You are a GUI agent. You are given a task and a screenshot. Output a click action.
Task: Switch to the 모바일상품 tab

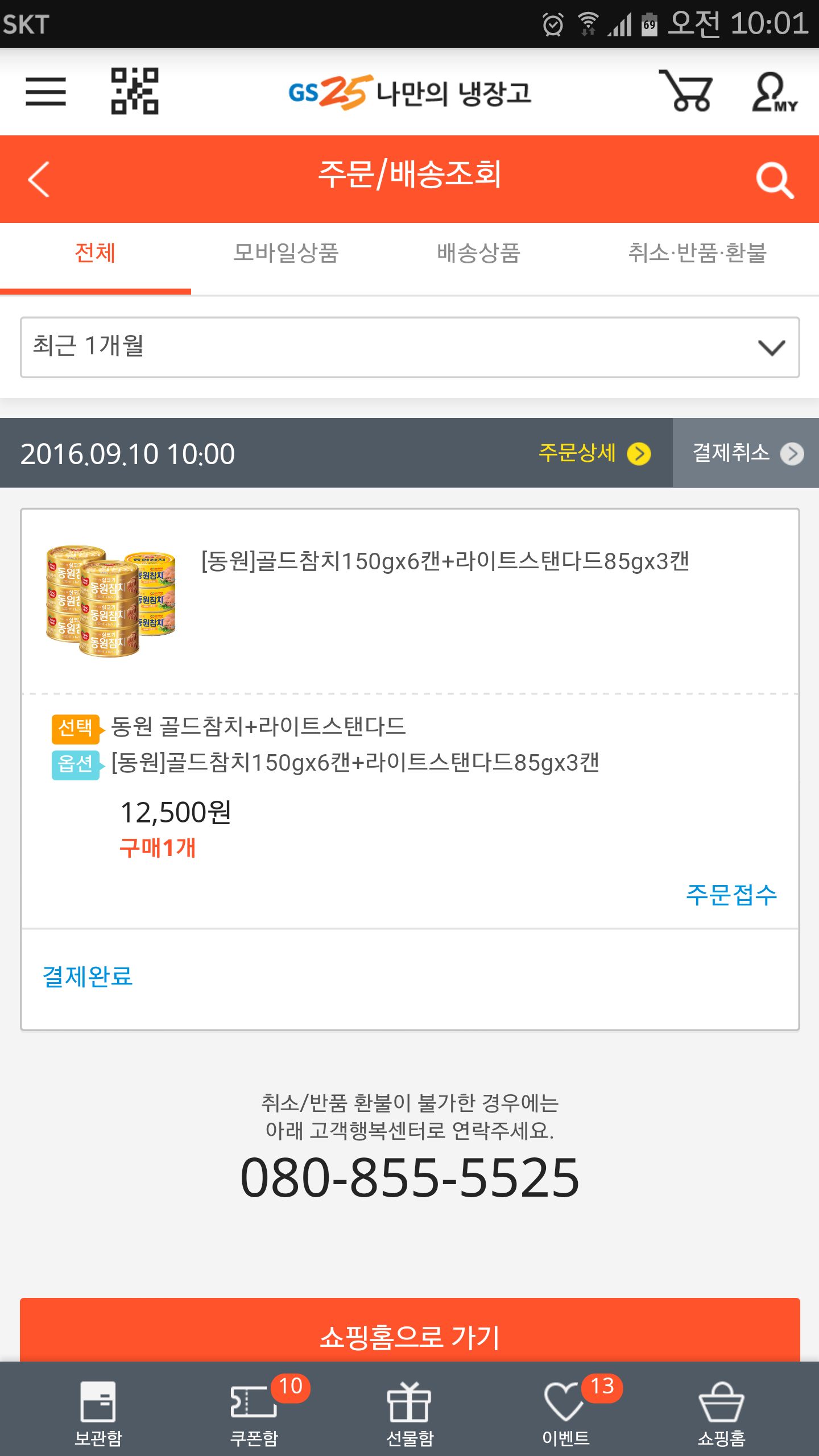click(286, 254)
